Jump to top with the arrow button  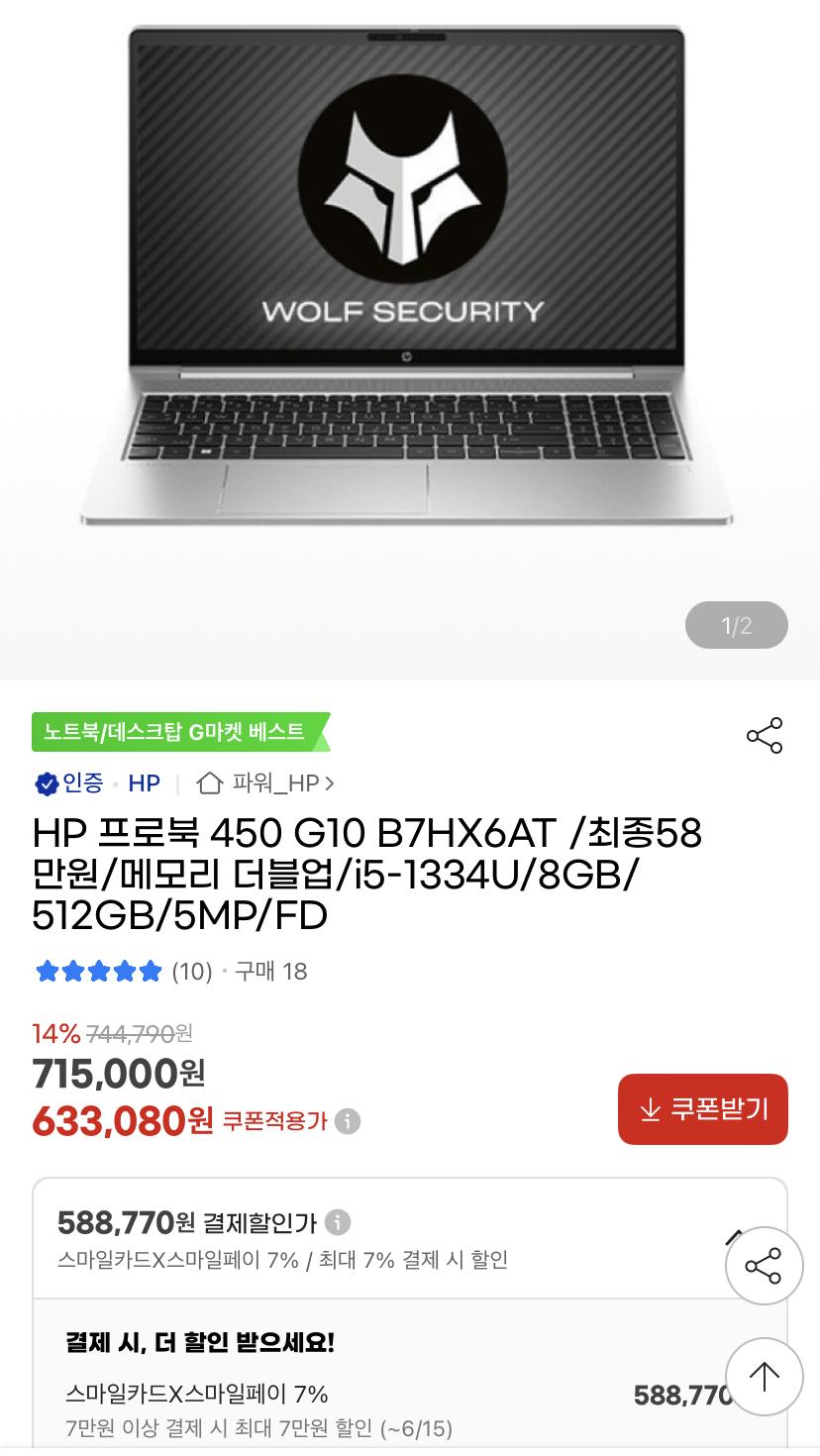(x=764, y=1377)
